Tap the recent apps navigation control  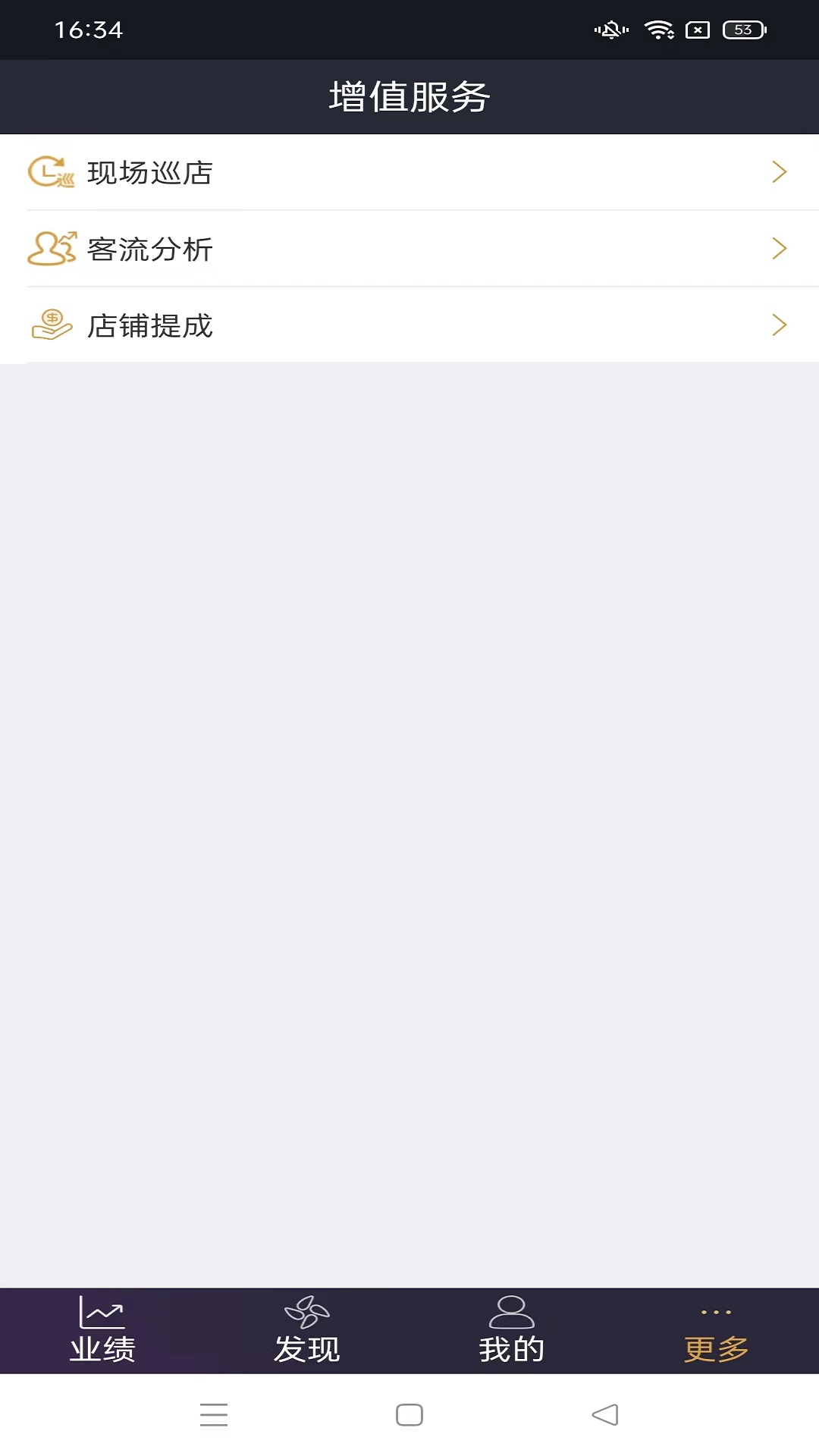point(215,1415)
